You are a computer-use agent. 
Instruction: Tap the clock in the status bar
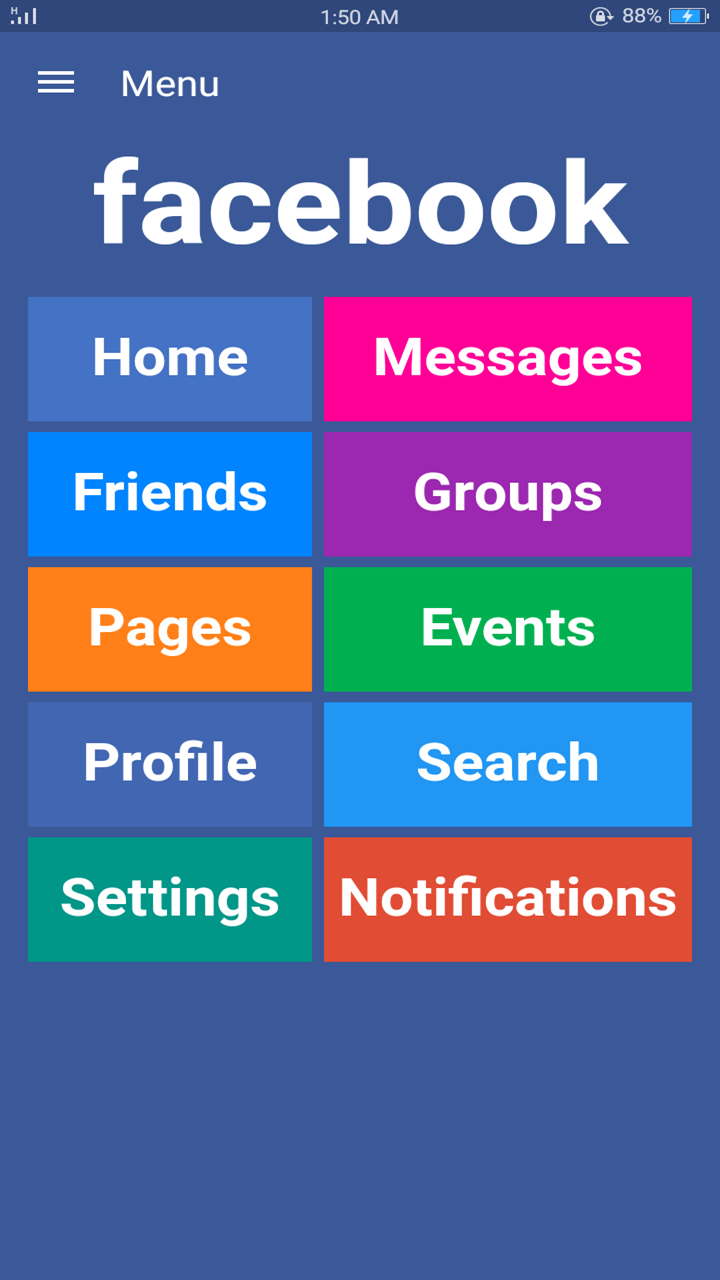pos(359,16)
